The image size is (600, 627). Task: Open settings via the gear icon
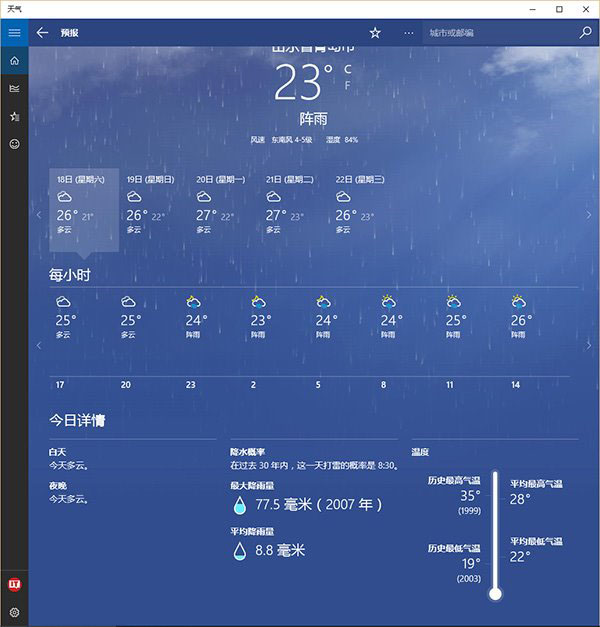click(14, 611)
